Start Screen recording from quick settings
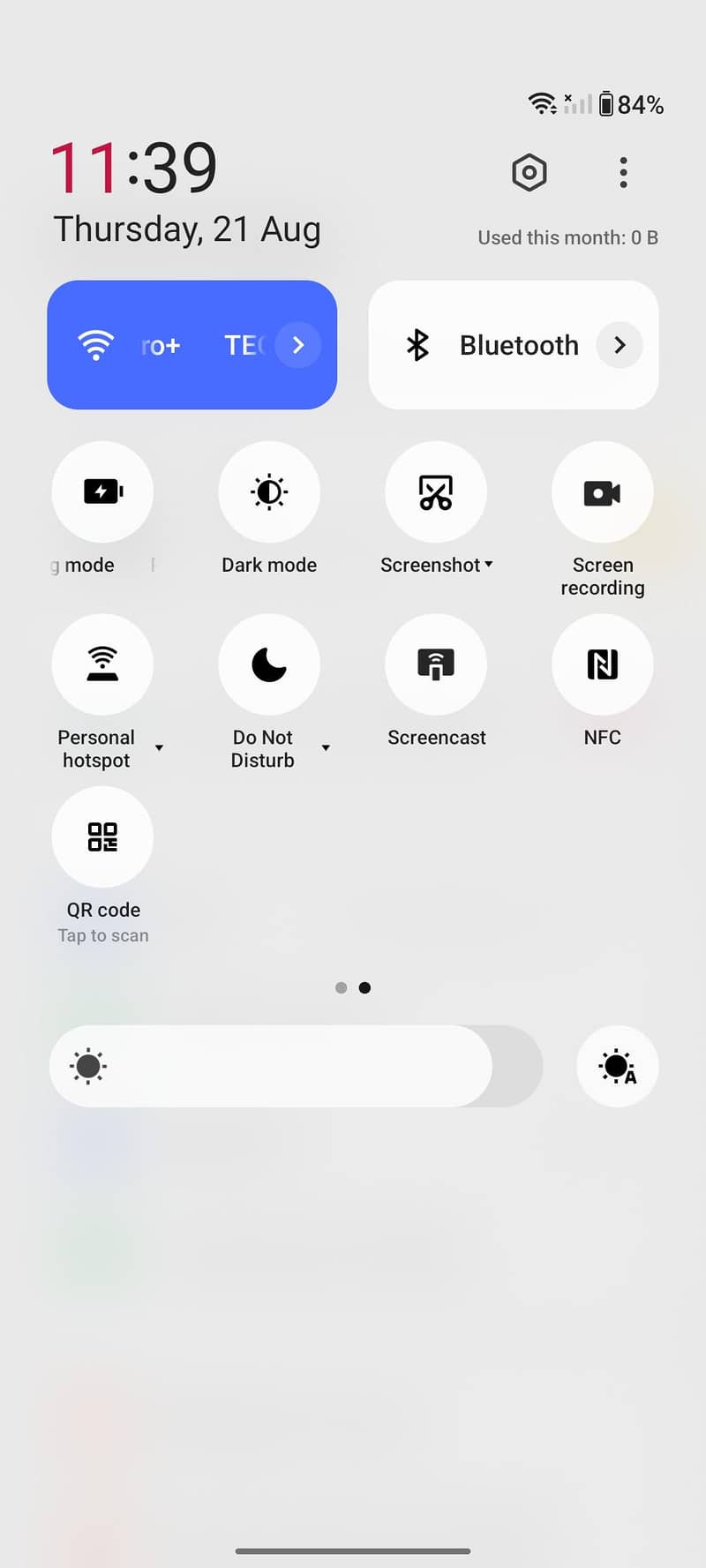The height and width of the screenshot is (1568, 706). click(603, 492)
